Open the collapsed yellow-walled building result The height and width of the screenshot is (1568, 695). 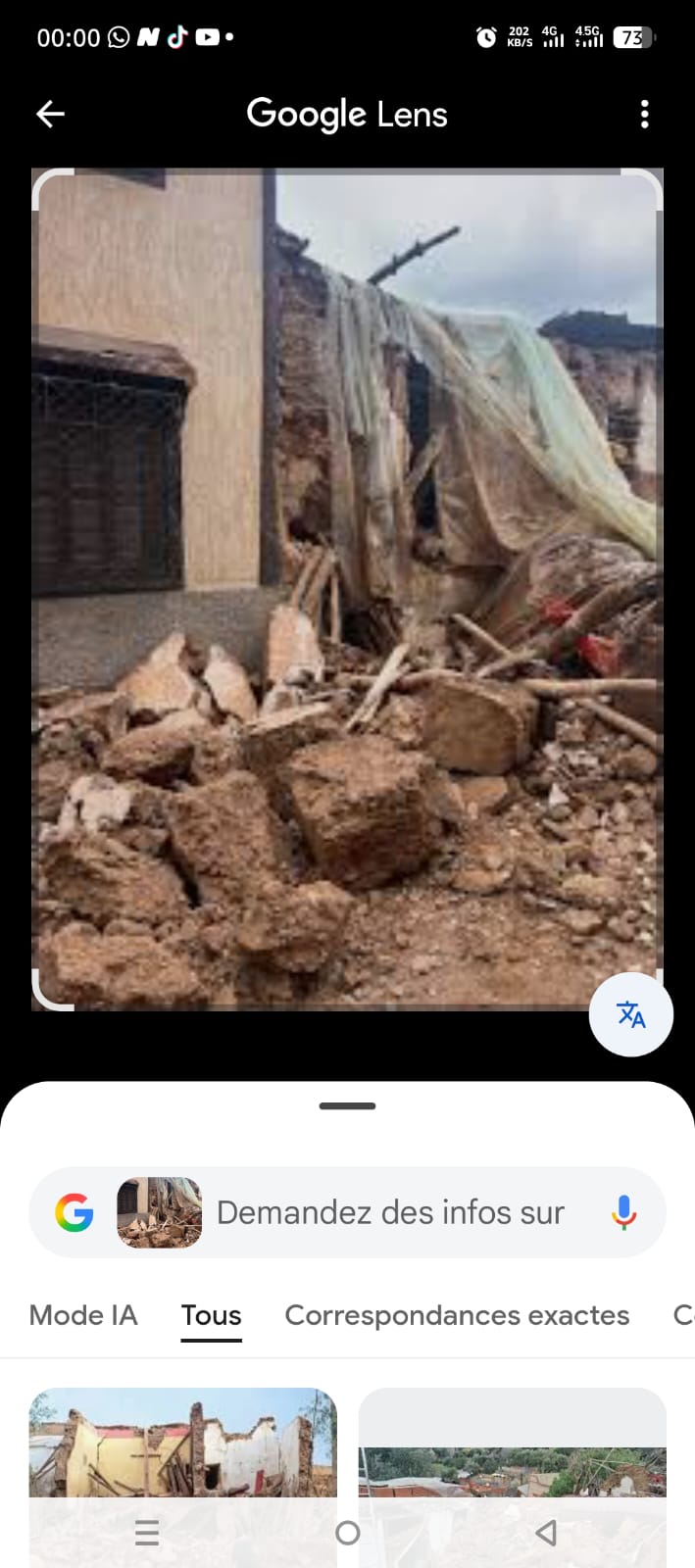tap(182, 1441)
